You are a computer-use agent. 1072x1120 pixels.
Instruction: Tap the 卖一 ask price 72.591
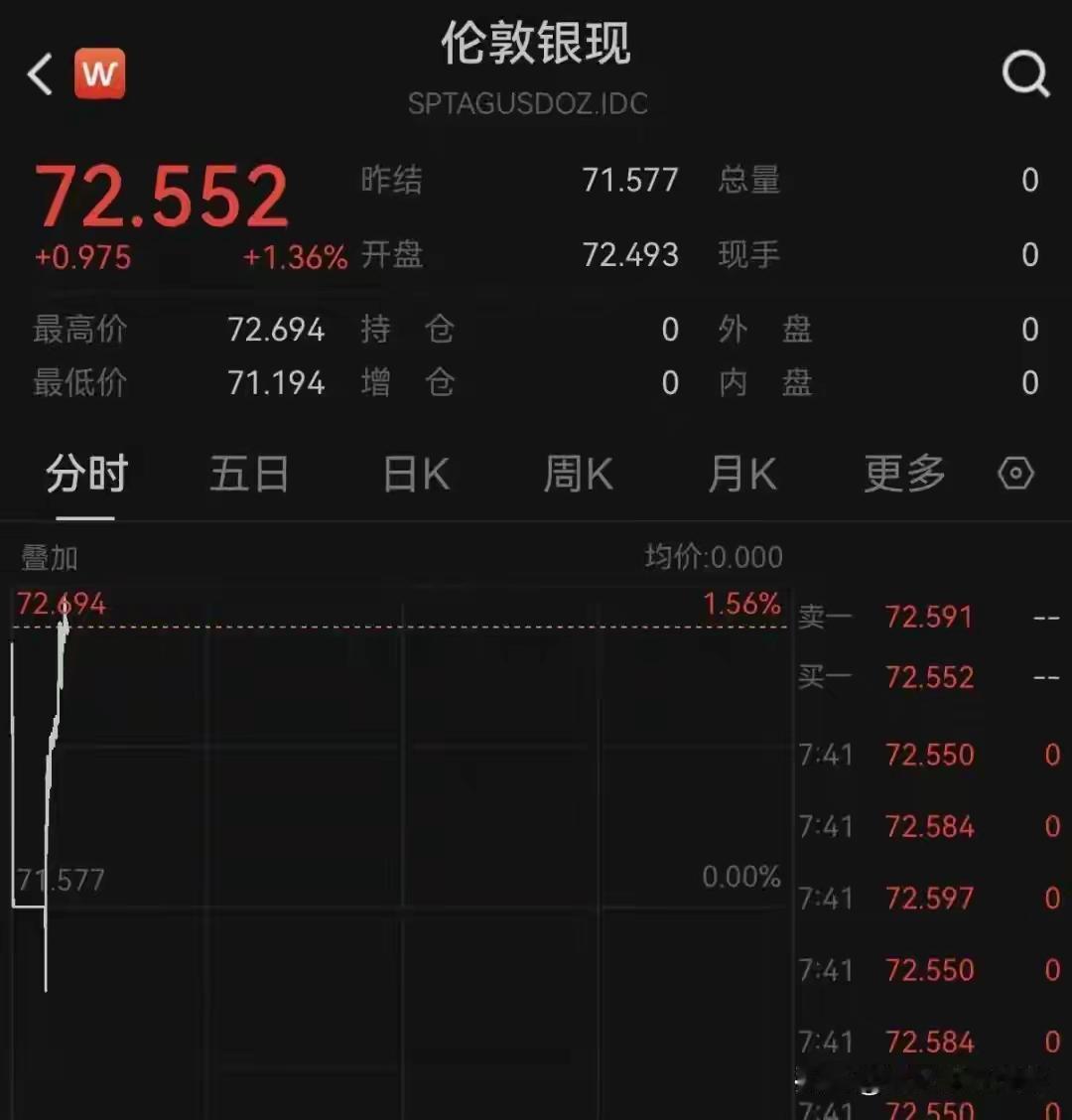(x=929, y=618)
